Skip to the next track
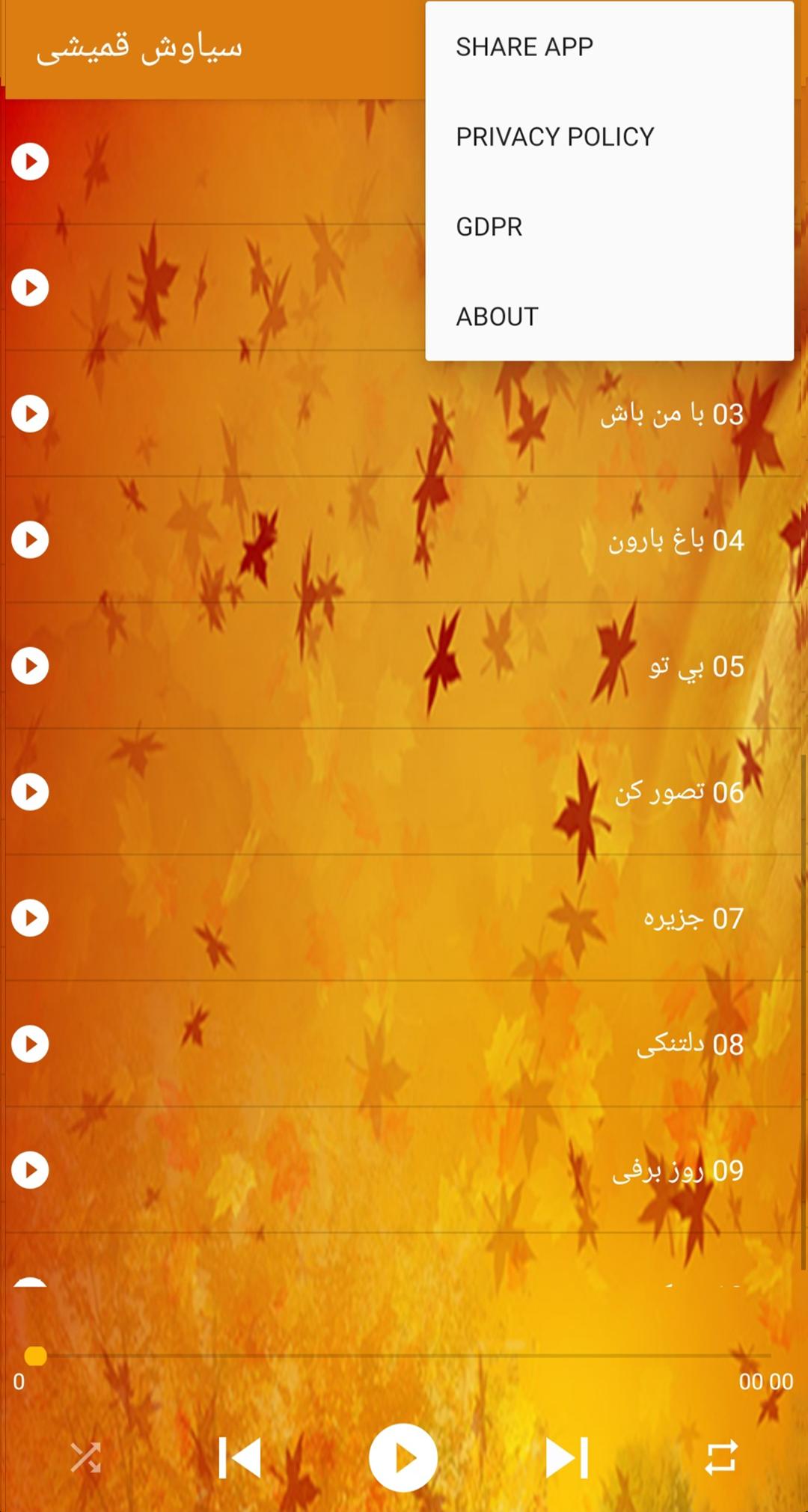The height and width of the screenshot is (1512, 808). pos(567,1457)
